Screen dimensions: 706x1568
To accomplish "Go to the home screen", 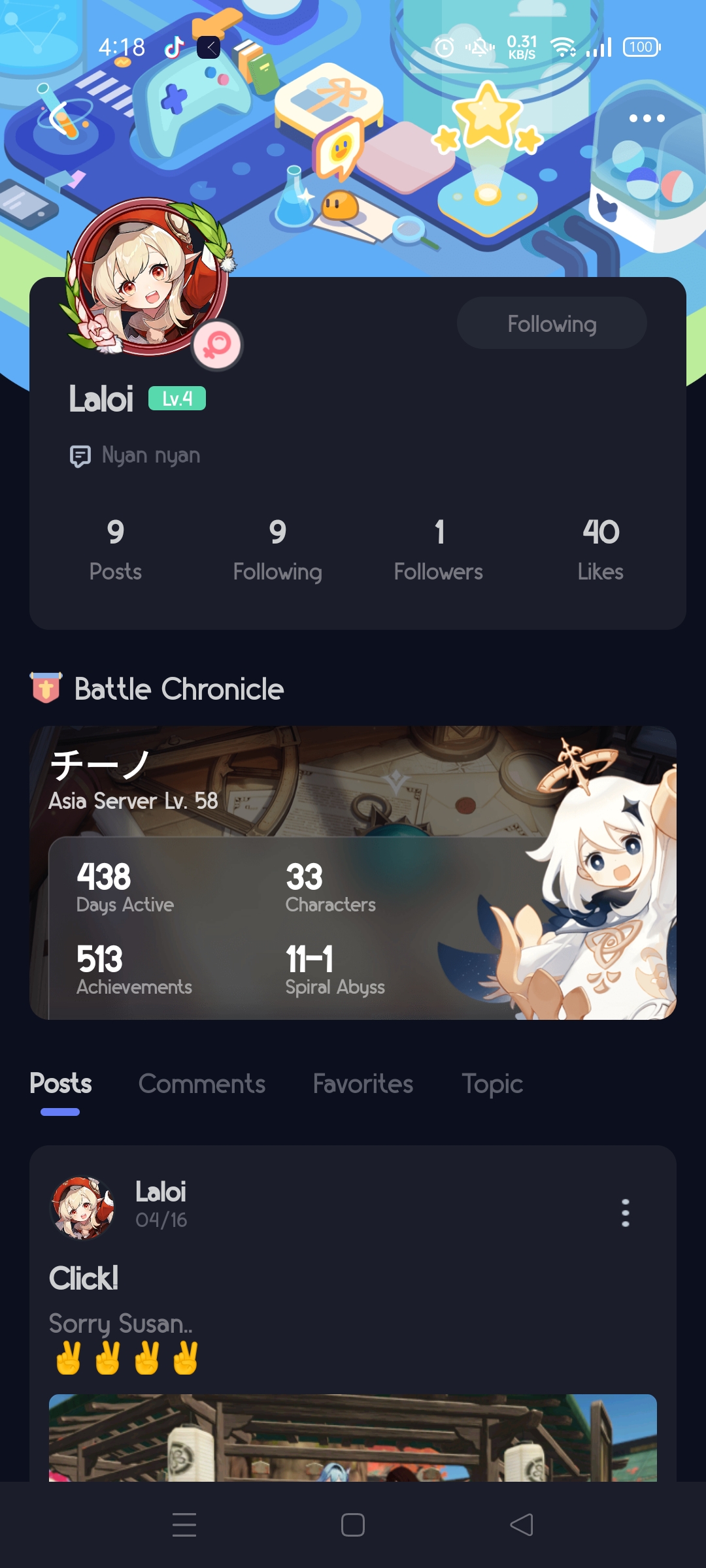I will [x=353, y=1526].
